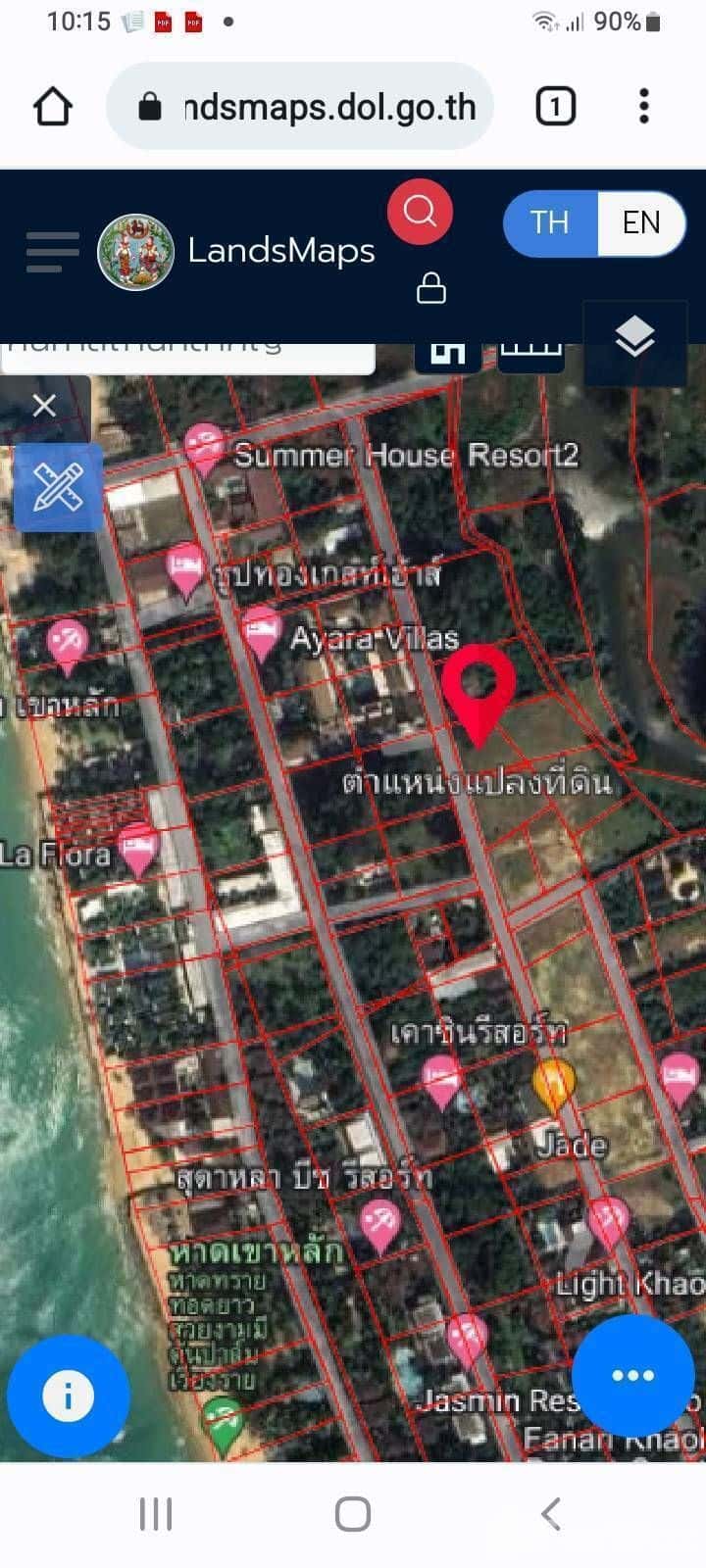Close the side panel with X
Image resolution: width=706 pixels, height=1568 pixels.
pyautogui.click(x=44, y=405)
